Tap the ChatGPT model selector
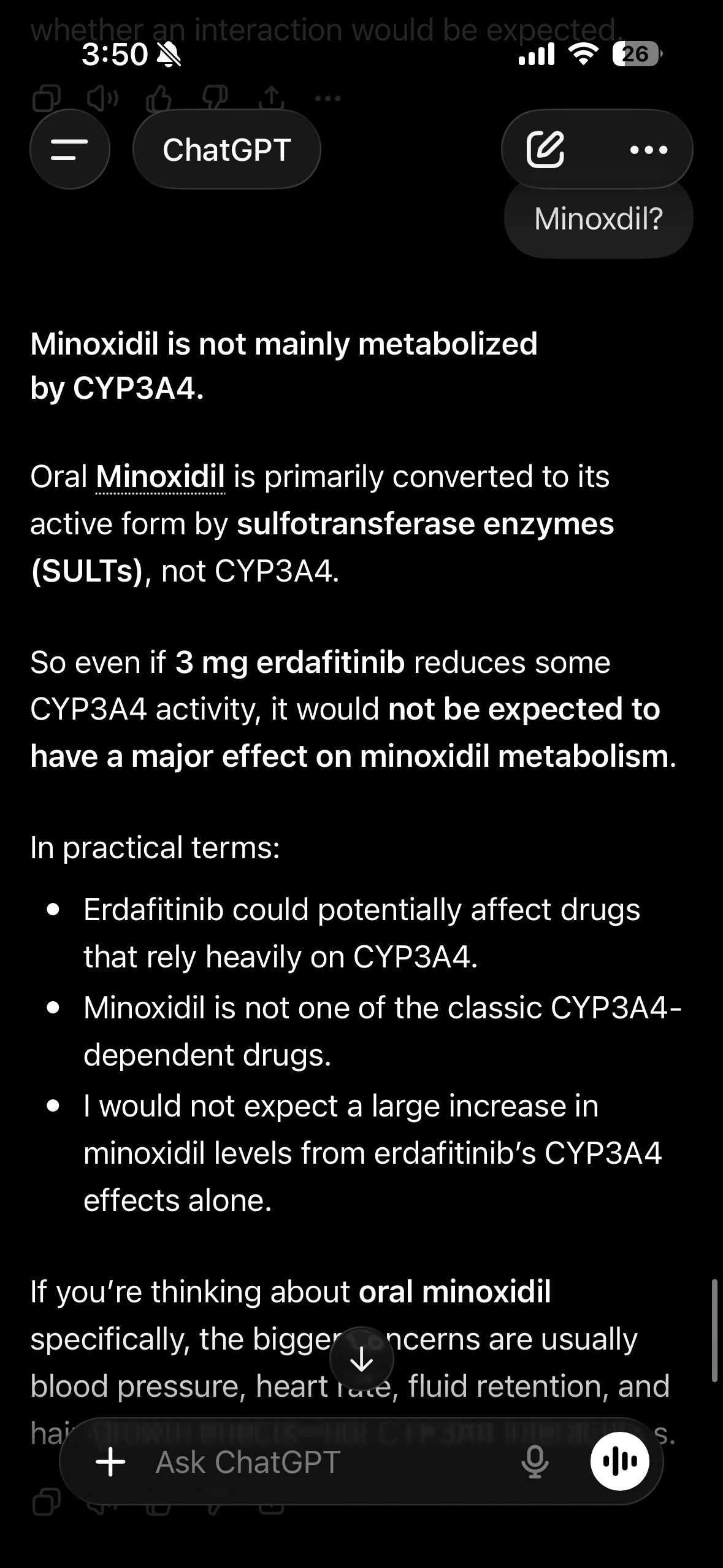 pyautogui.click(x=226, y=149)
